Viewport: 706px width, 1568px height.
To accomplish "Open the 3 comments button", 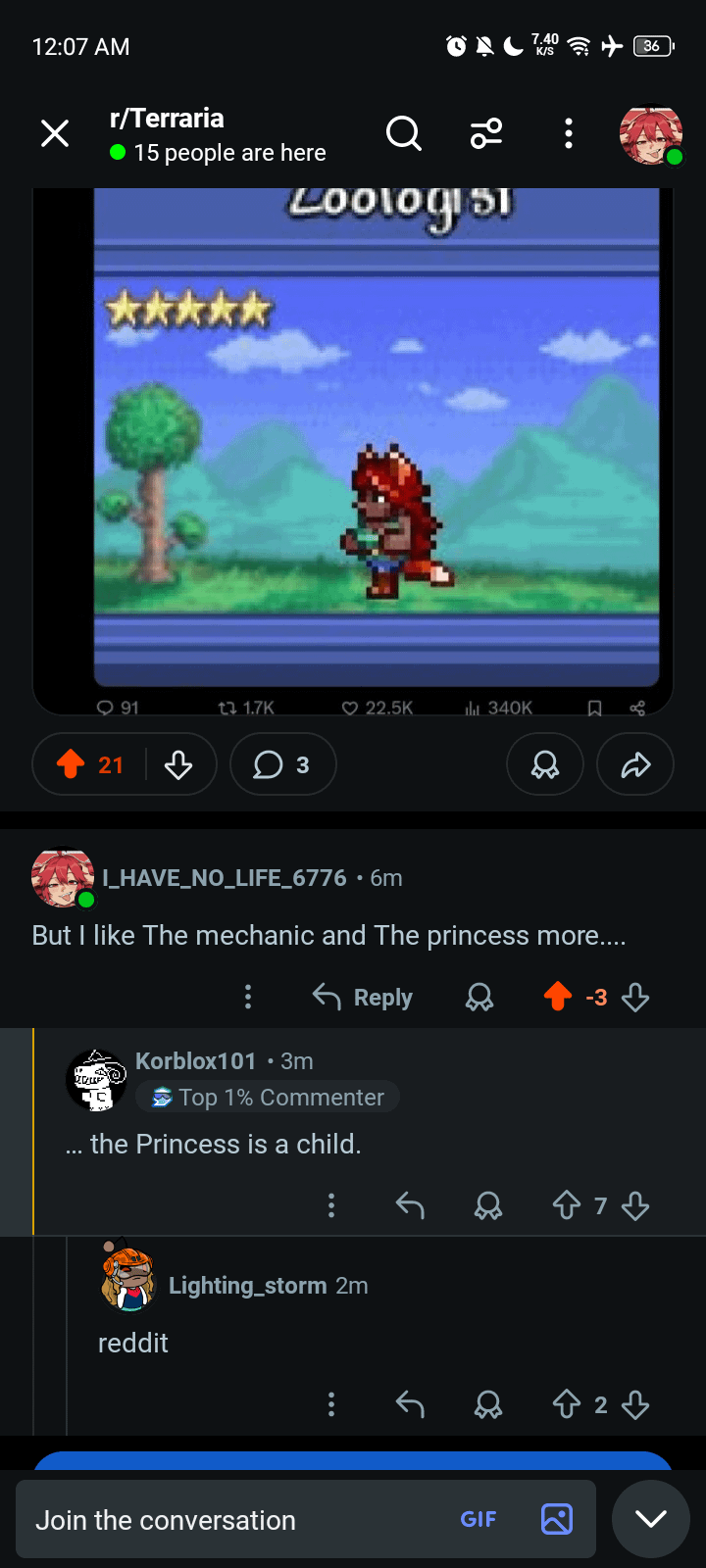I will [282, 764].
